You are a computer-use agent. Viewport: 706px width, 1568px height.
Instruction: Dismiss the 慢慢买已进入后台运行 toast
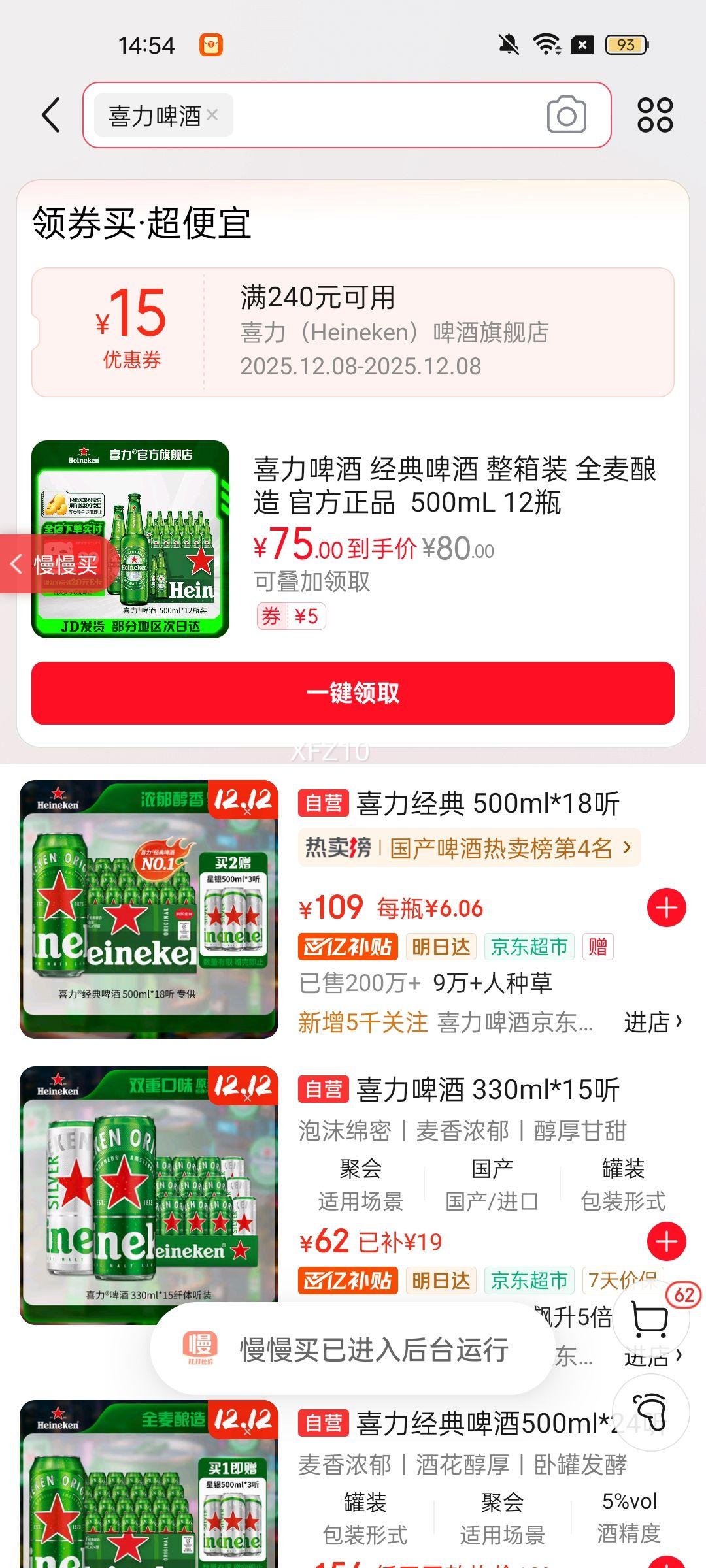pos(353,1348)
